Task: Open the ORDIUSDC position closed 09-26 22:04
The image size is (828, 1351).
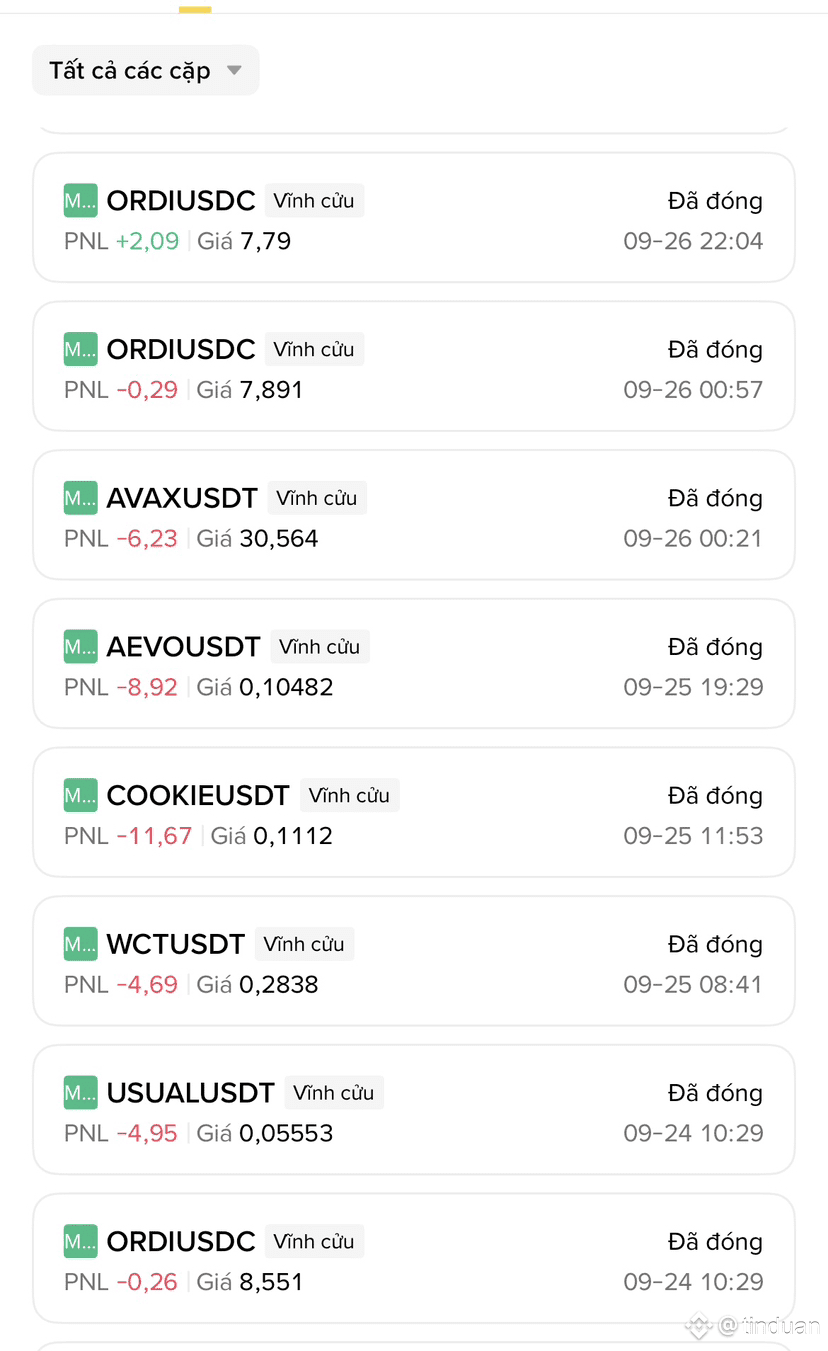Action: (x=413, y=219)
